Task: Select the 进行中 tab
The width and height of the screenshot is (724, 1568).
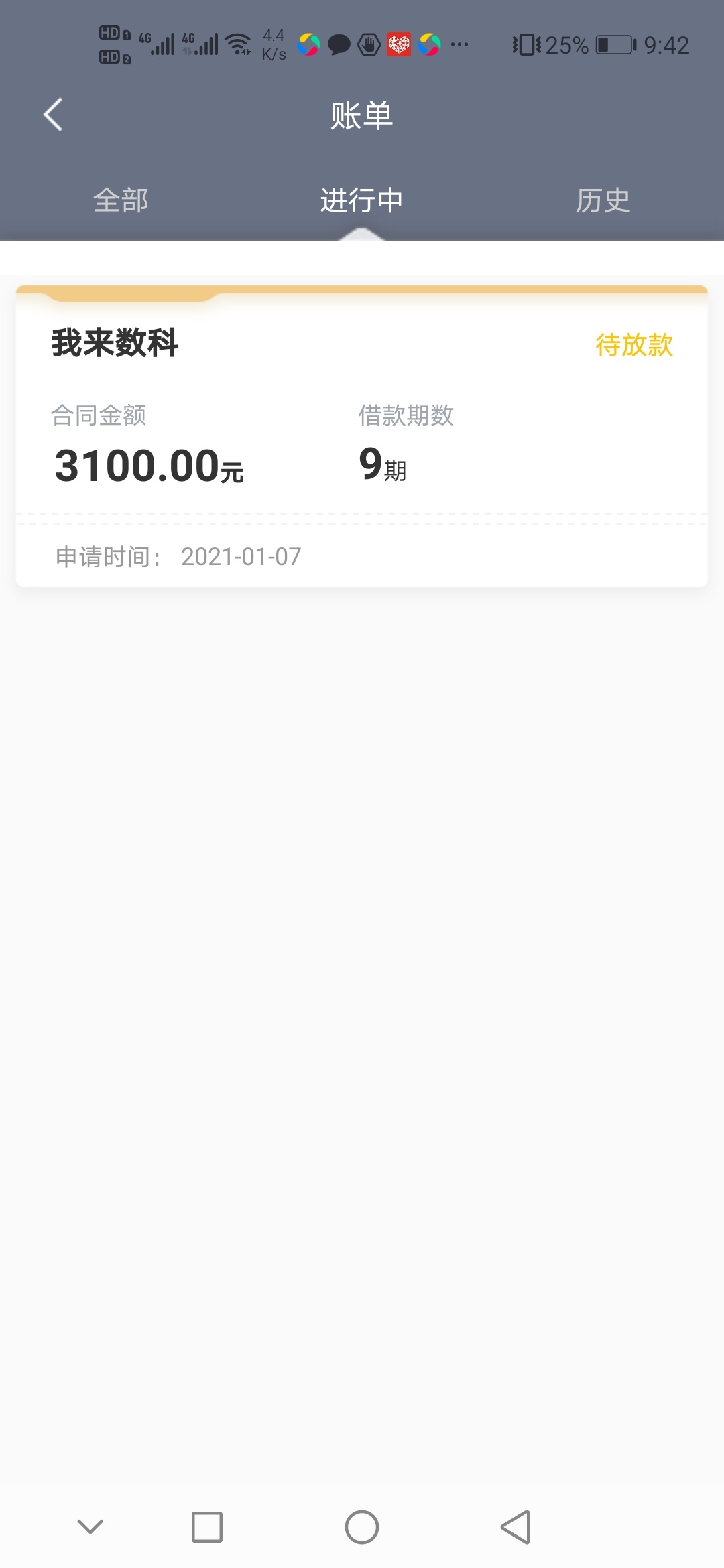Action: (361, 200)
